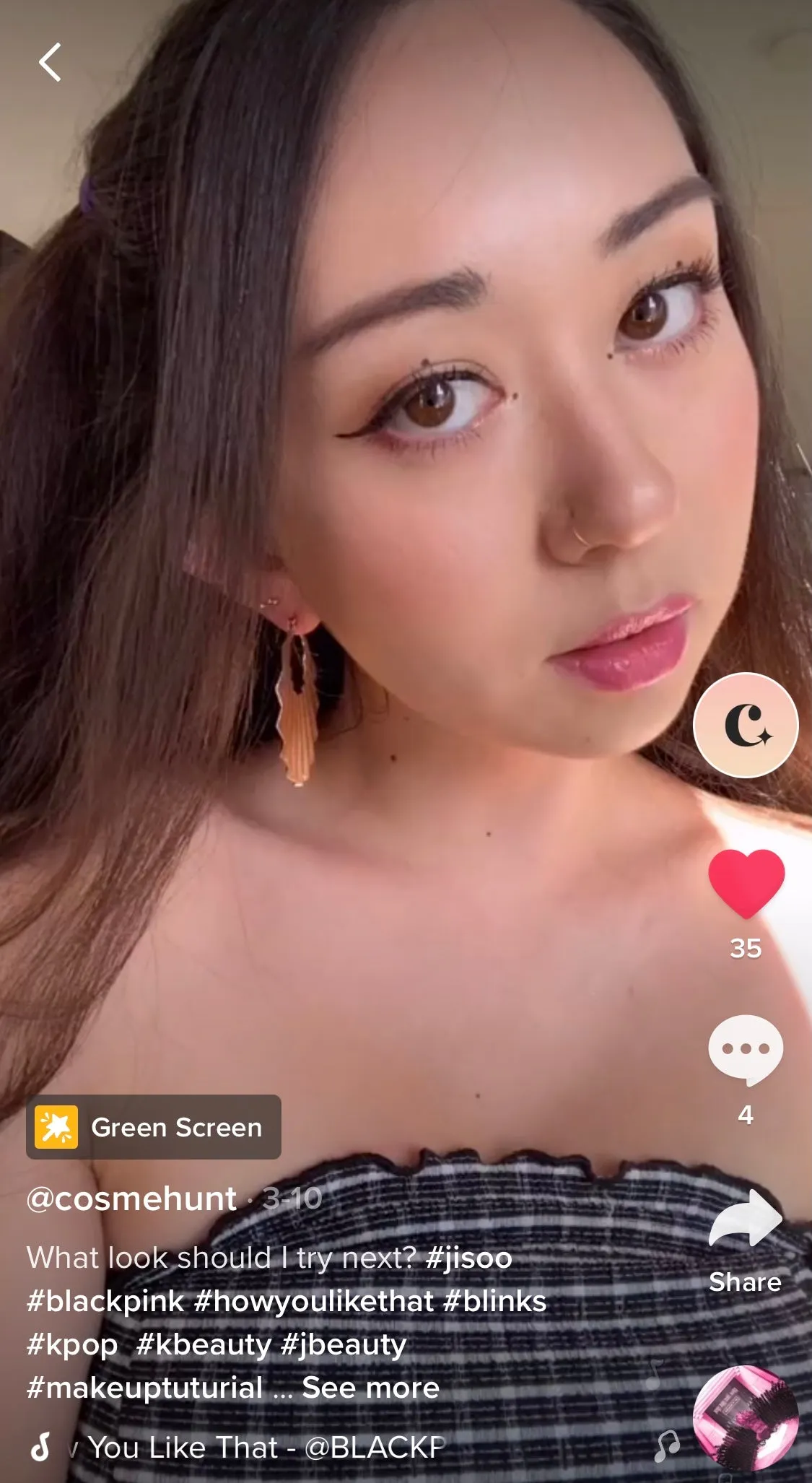Open the #jbeauty hashtag
The height and width of the screenshot is (1483, 812).
pyautogui.click(x=344, y=1344)
